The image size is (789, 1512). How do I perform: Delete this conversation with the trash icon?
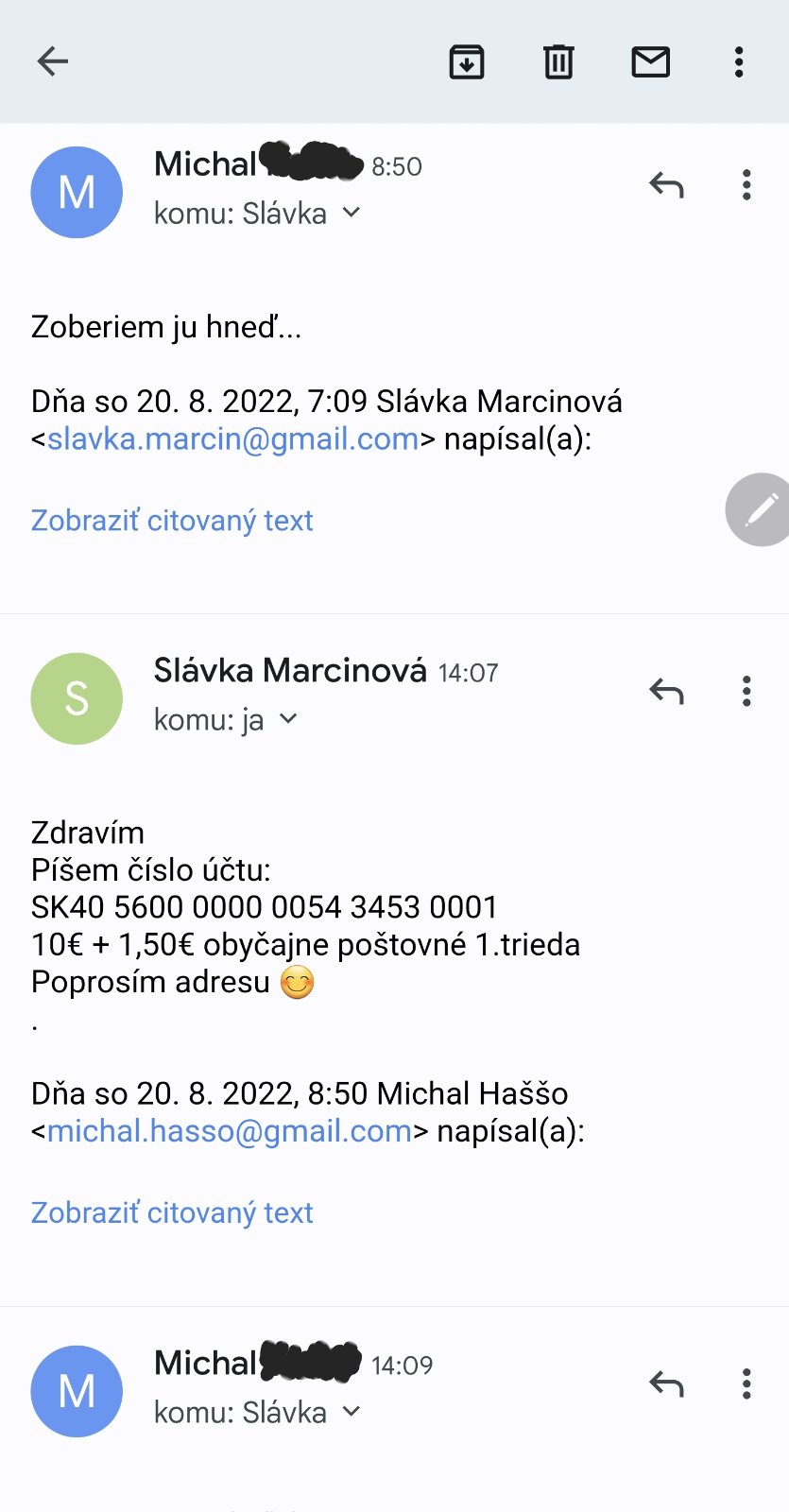(x=558, y=62)
